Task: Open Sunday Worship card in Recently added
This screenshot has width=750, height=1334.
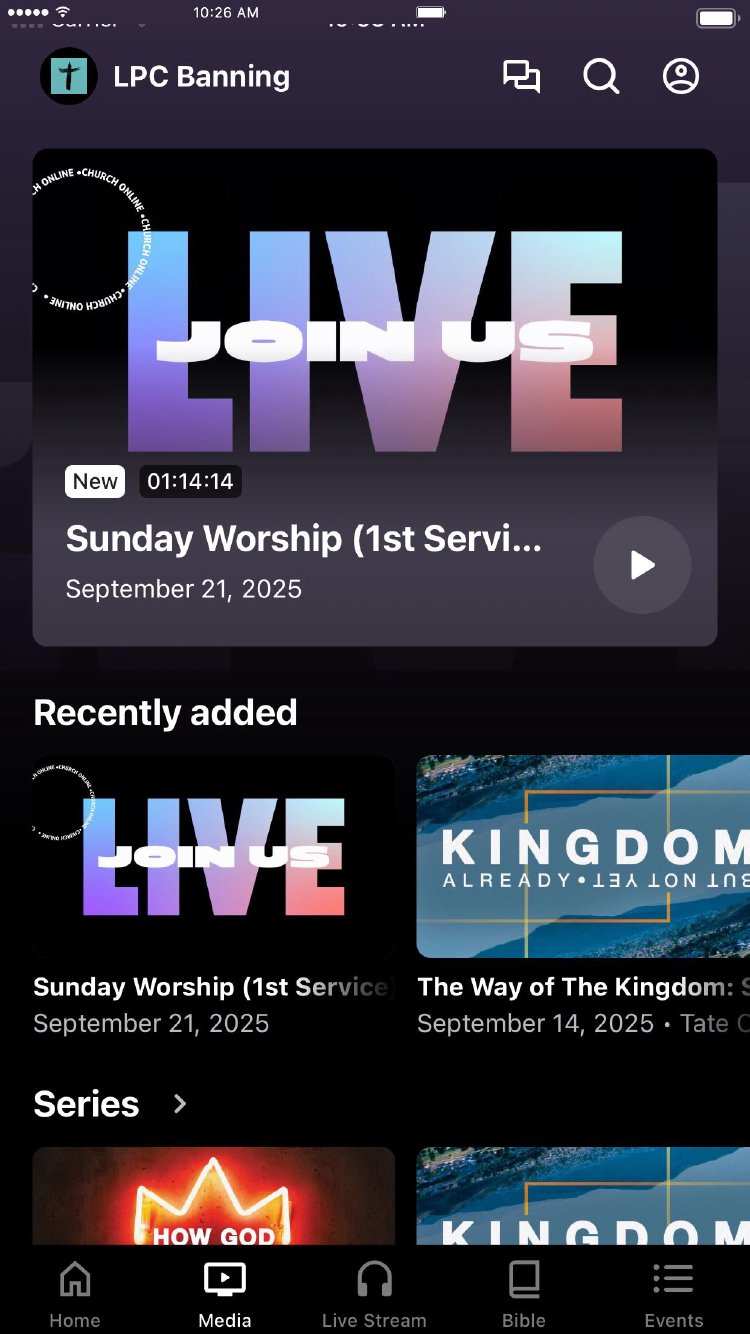Action: 213,857
